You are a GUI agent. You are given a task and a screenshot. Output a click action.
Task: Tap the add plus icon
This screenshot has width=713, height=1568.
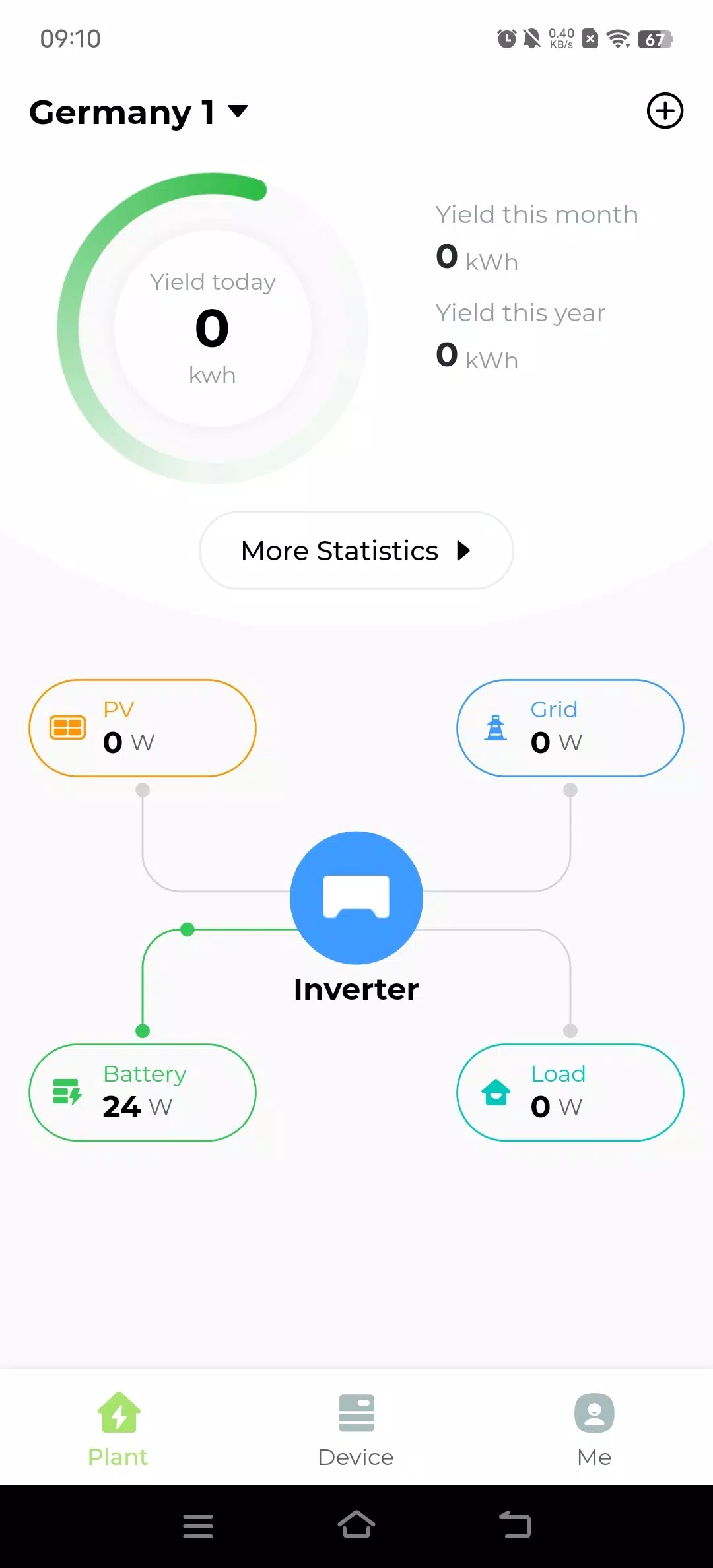click(x=665, y=111)
